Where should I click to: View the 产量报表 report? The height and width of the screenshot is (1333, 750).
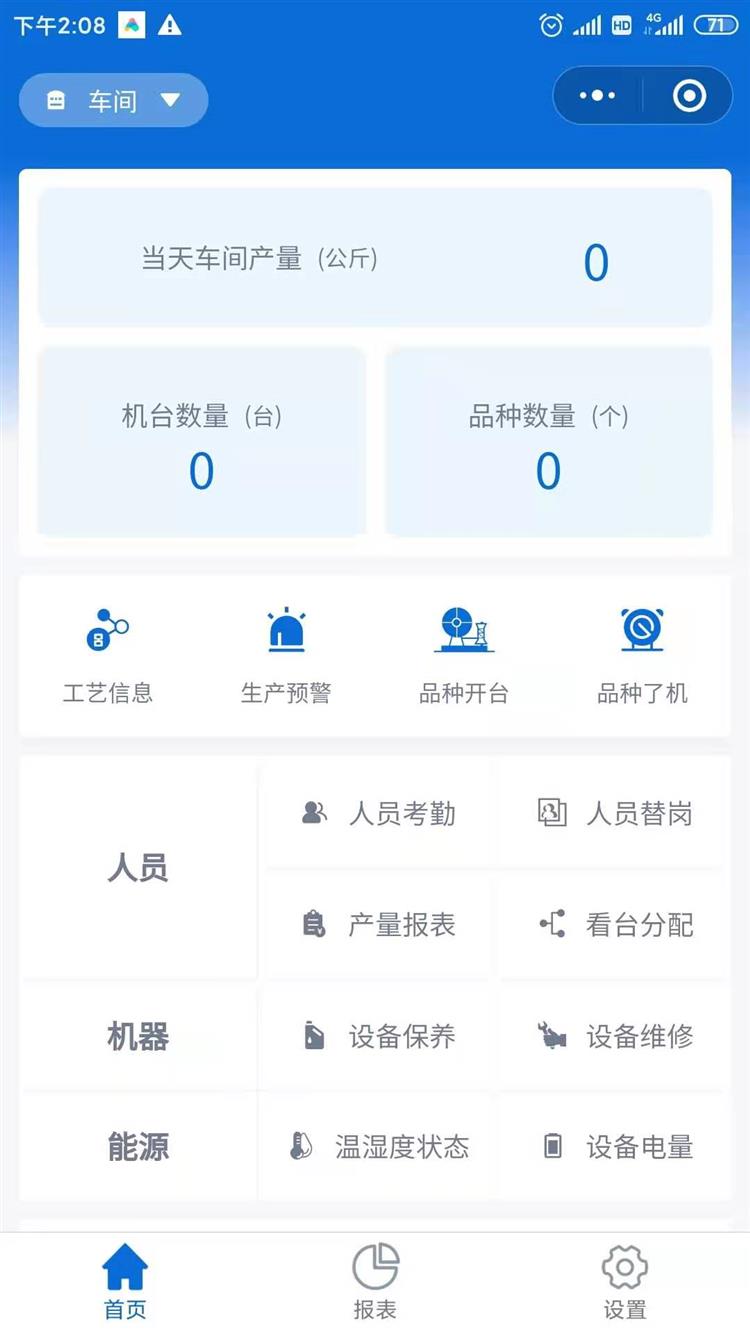[378, 924]
